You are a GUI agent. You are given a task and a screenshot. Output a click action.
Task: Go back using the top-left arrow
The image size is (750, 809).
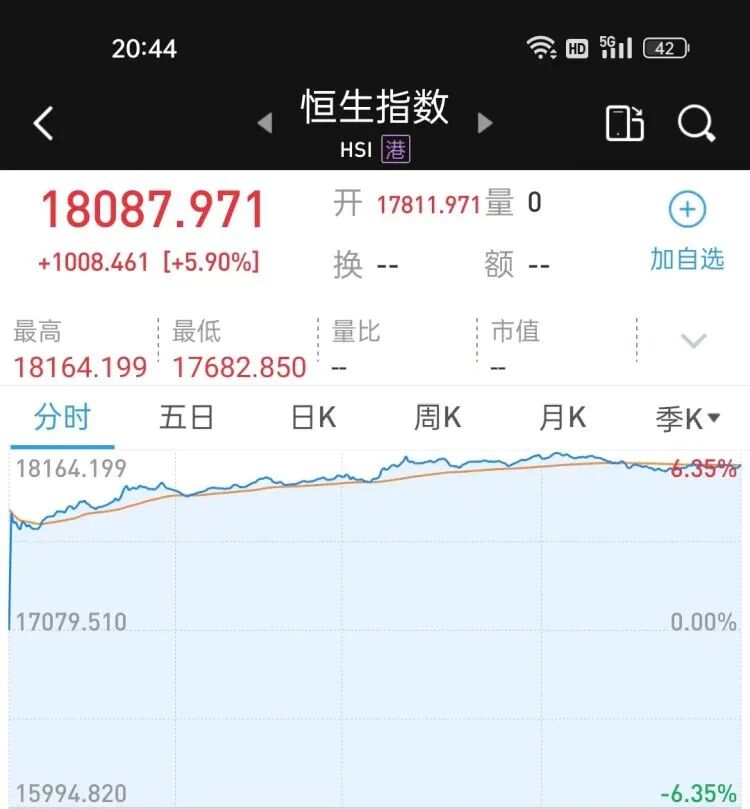click(x=43, y=124)
